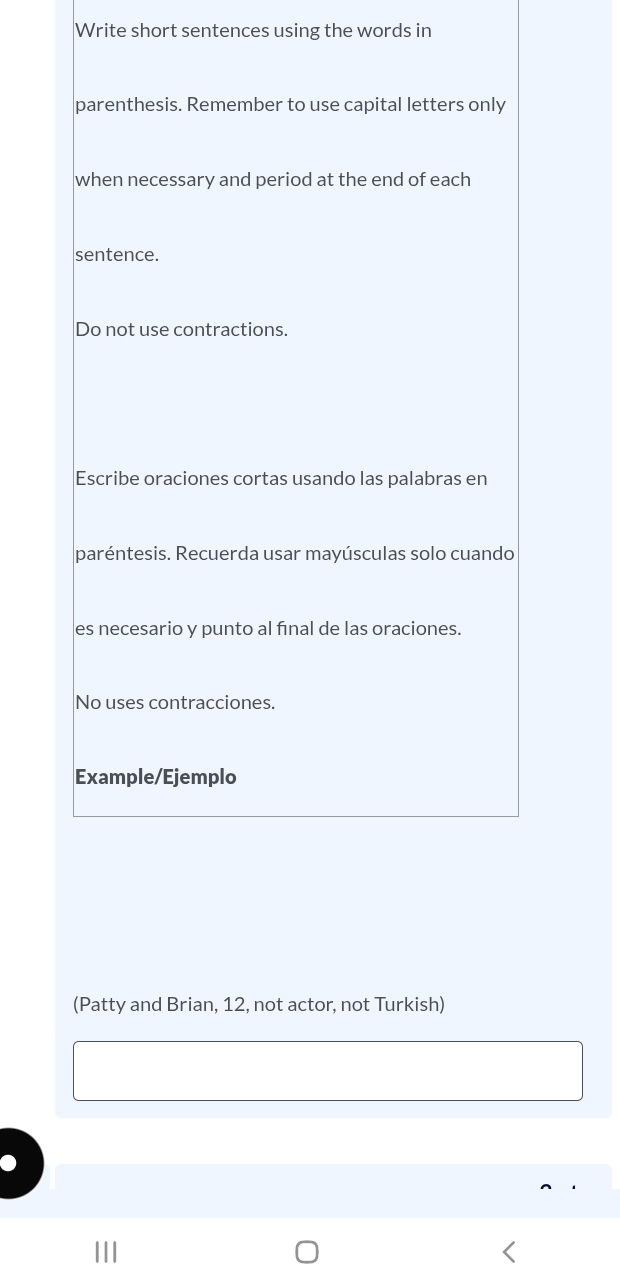
Task: Open the floating black circle button
Action: 14,1163
